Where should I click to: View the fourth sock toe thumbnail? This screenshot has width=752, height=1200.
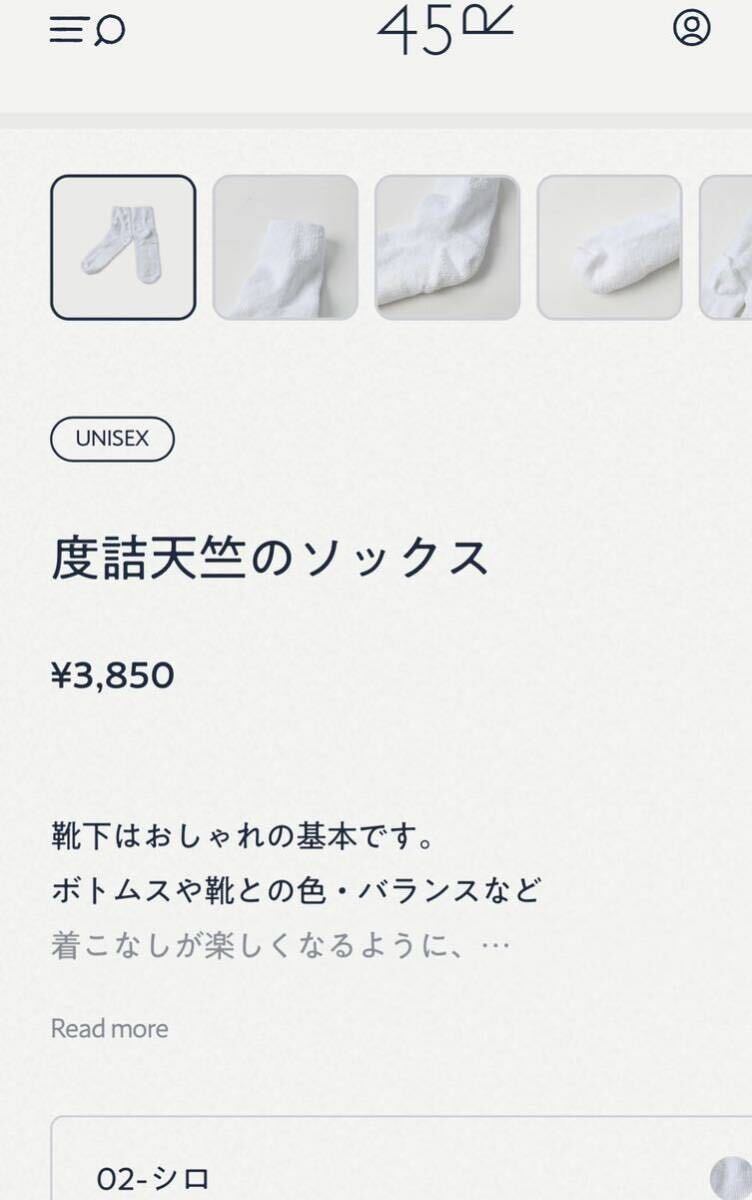click(609, 247)
